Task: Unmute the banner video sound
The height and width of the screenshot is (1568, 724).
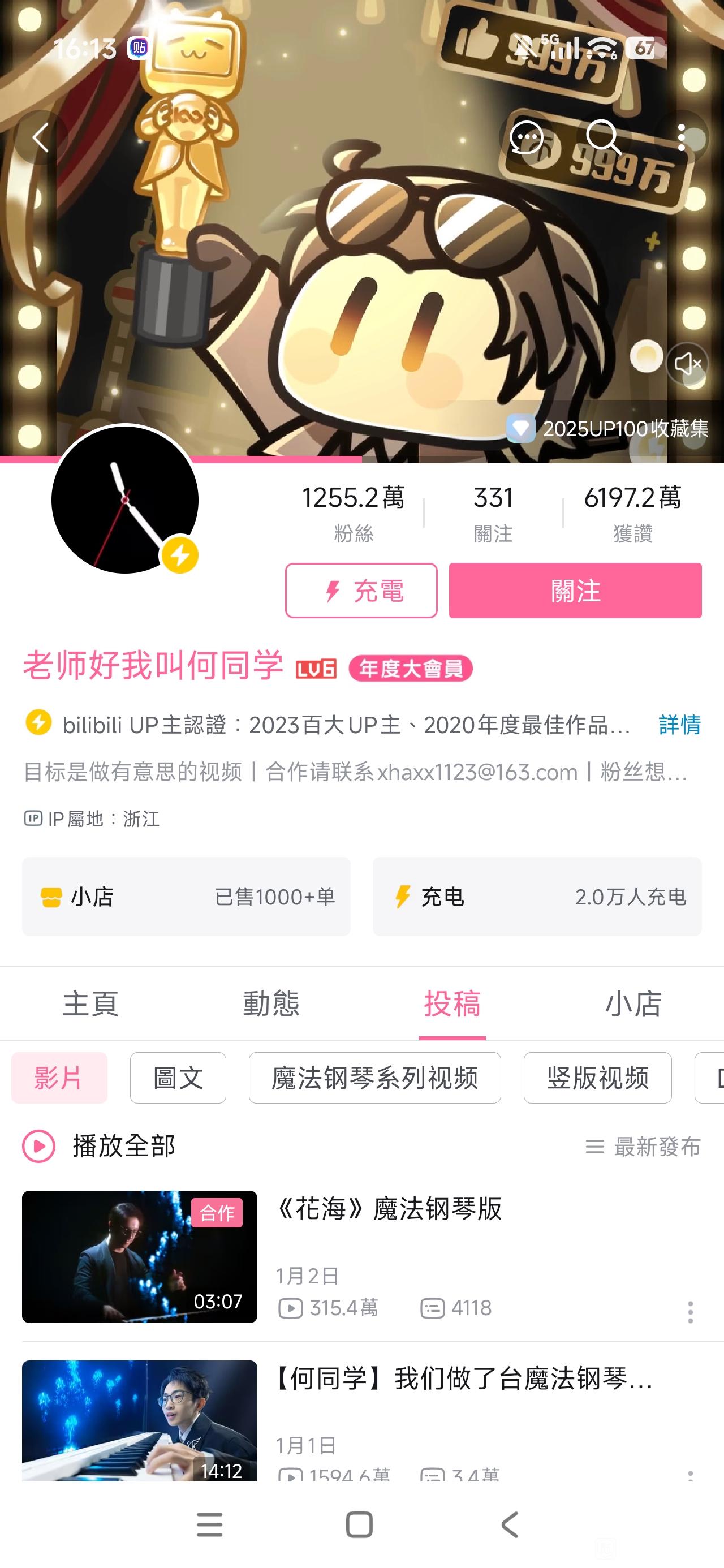Action: tap(687, 363)
